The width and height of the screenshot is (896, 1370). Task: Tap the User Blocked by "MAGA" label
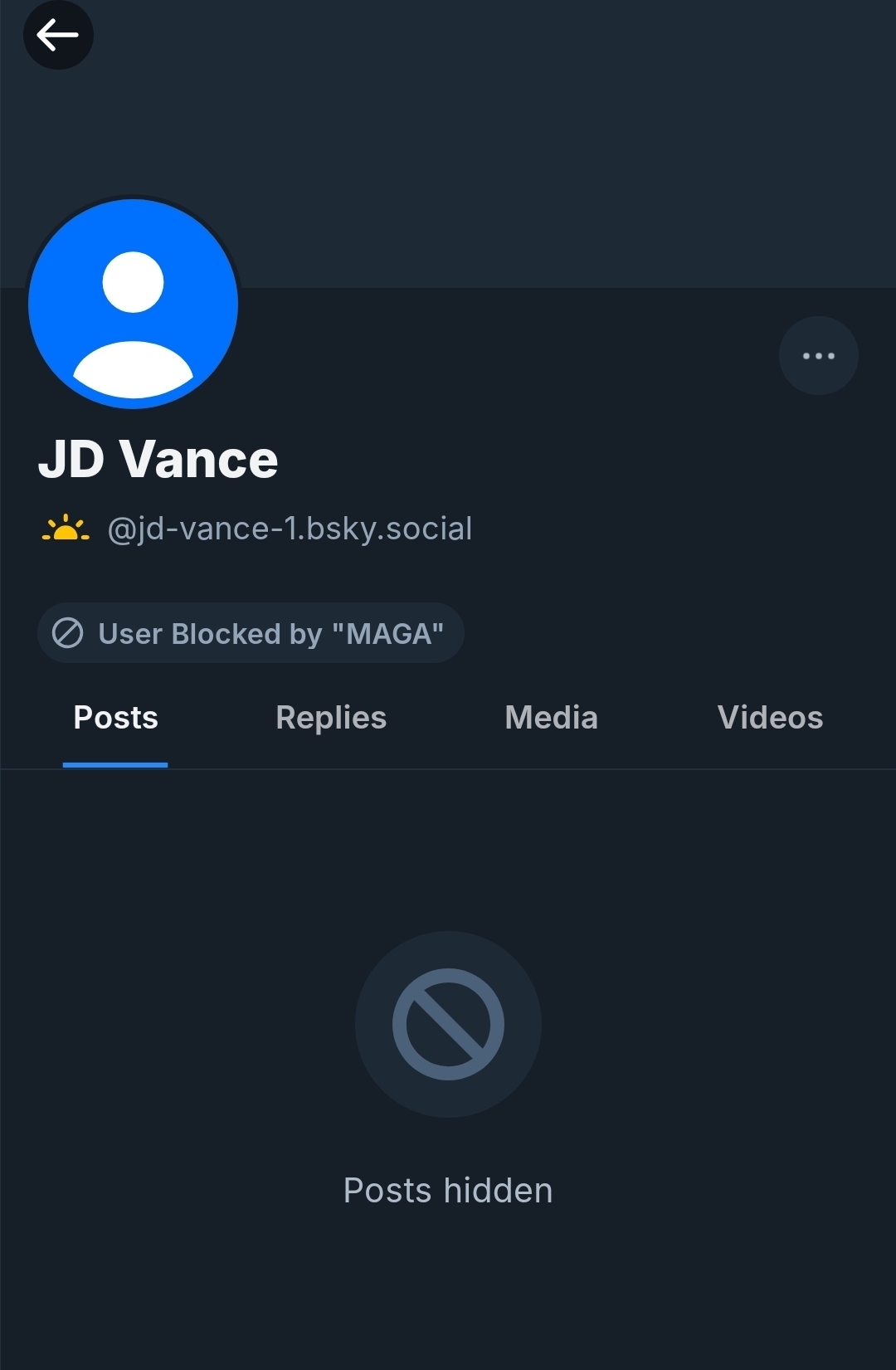point(251,633)
